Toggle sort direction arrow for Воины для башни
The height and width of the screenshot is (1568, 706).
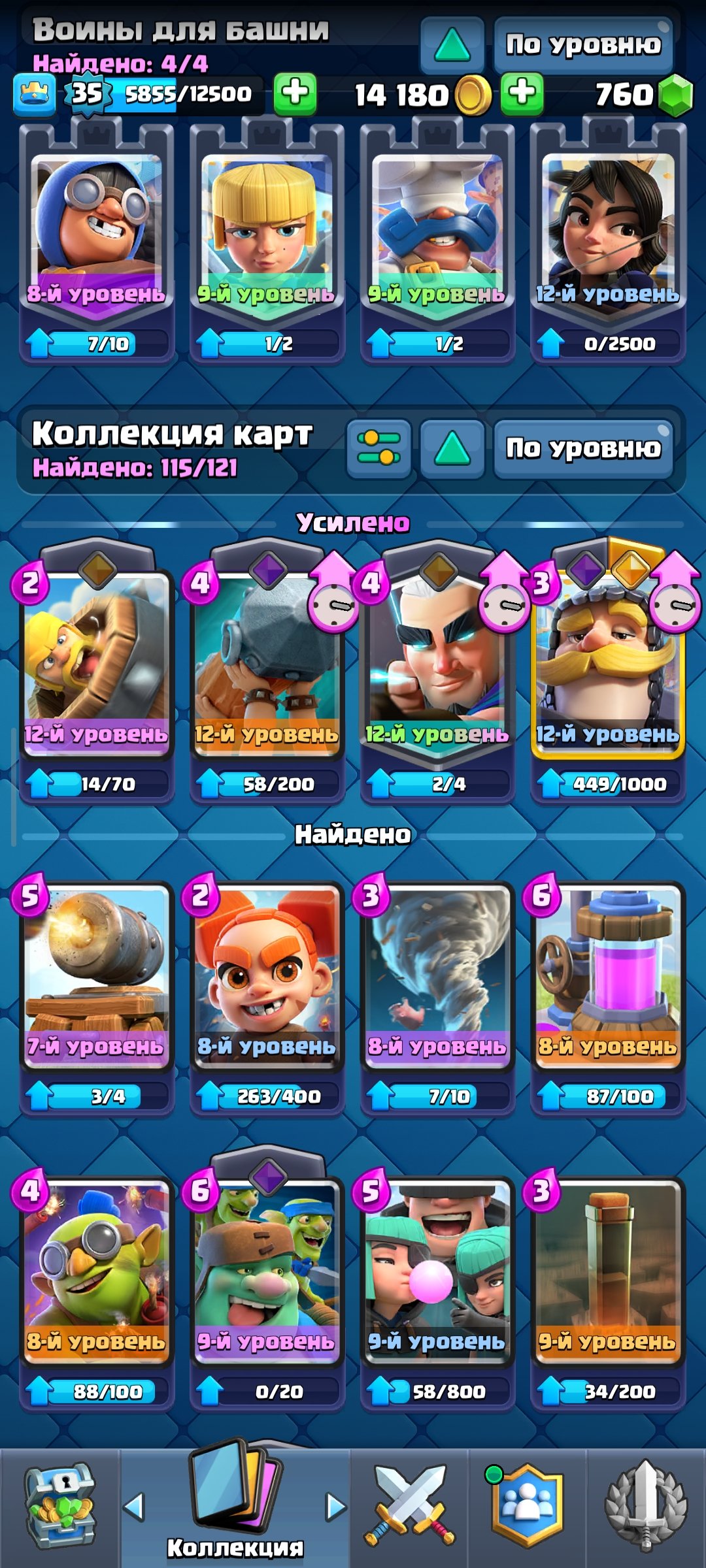point(452,44)
